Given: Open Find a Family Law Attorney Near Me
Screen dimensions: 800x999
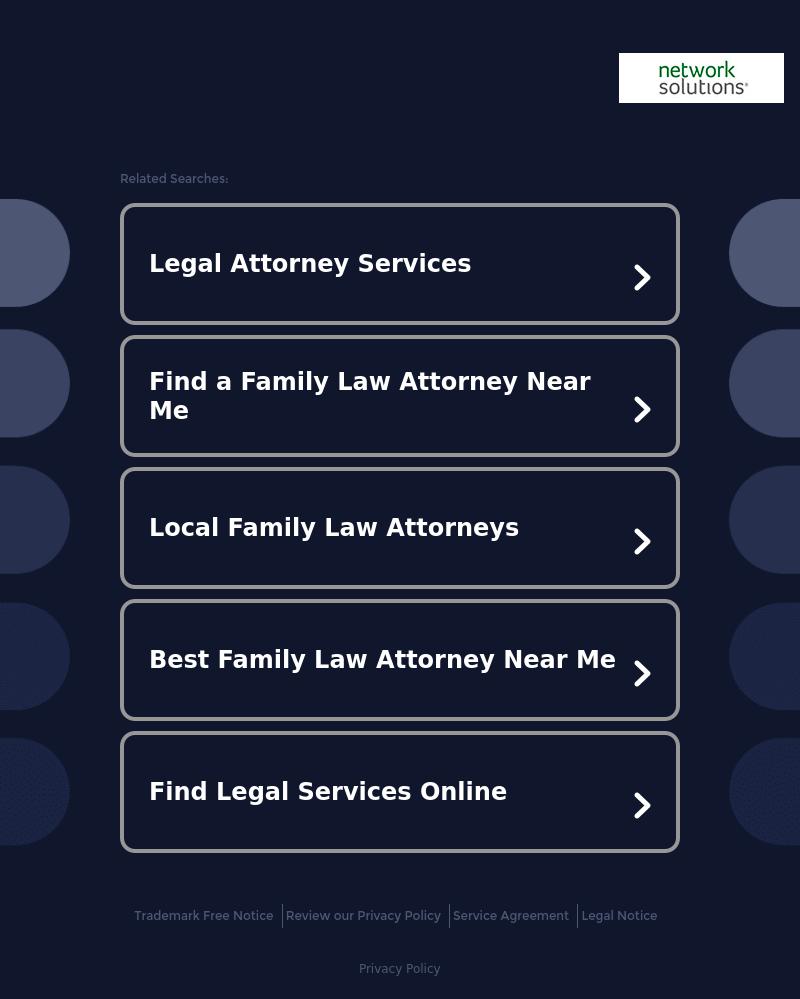Looking at the screenshot, I should point(399,396).
